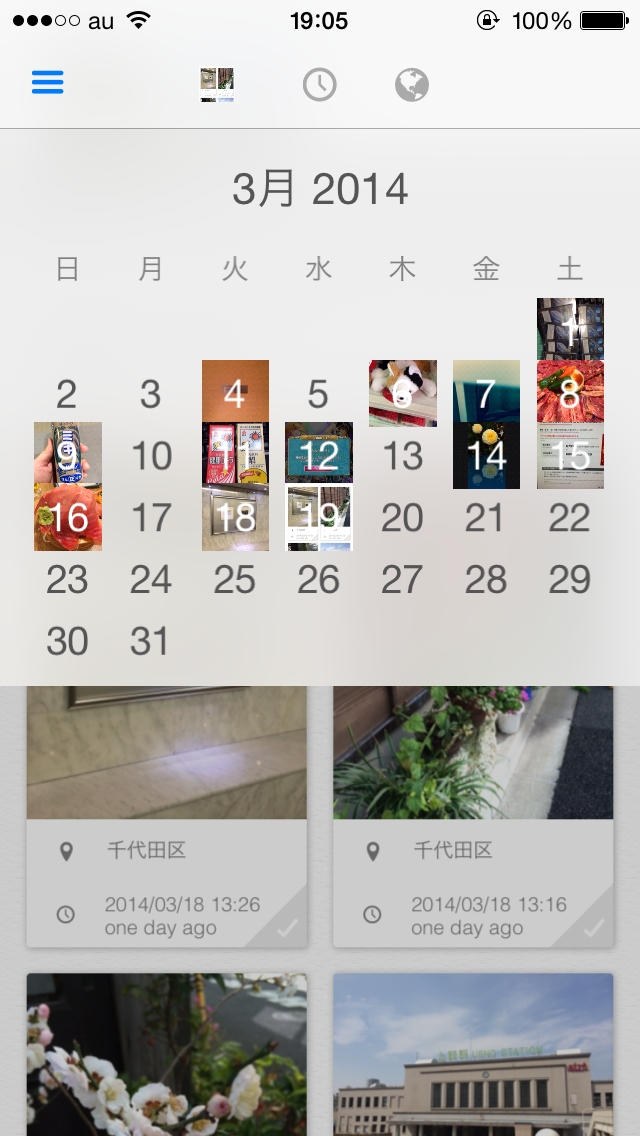This screenshot has width=640, height=1136.
Task: Open photos from March 16
Action: pos(68,517)
